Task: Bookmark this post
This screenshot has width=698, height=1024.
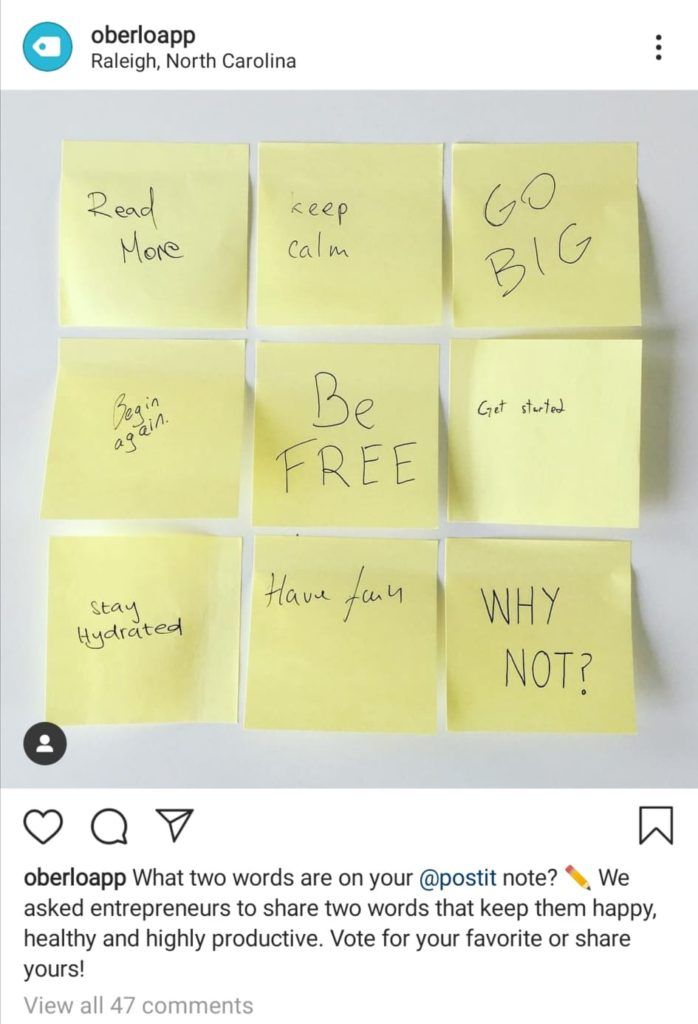Action: click(x=655, y=824)
